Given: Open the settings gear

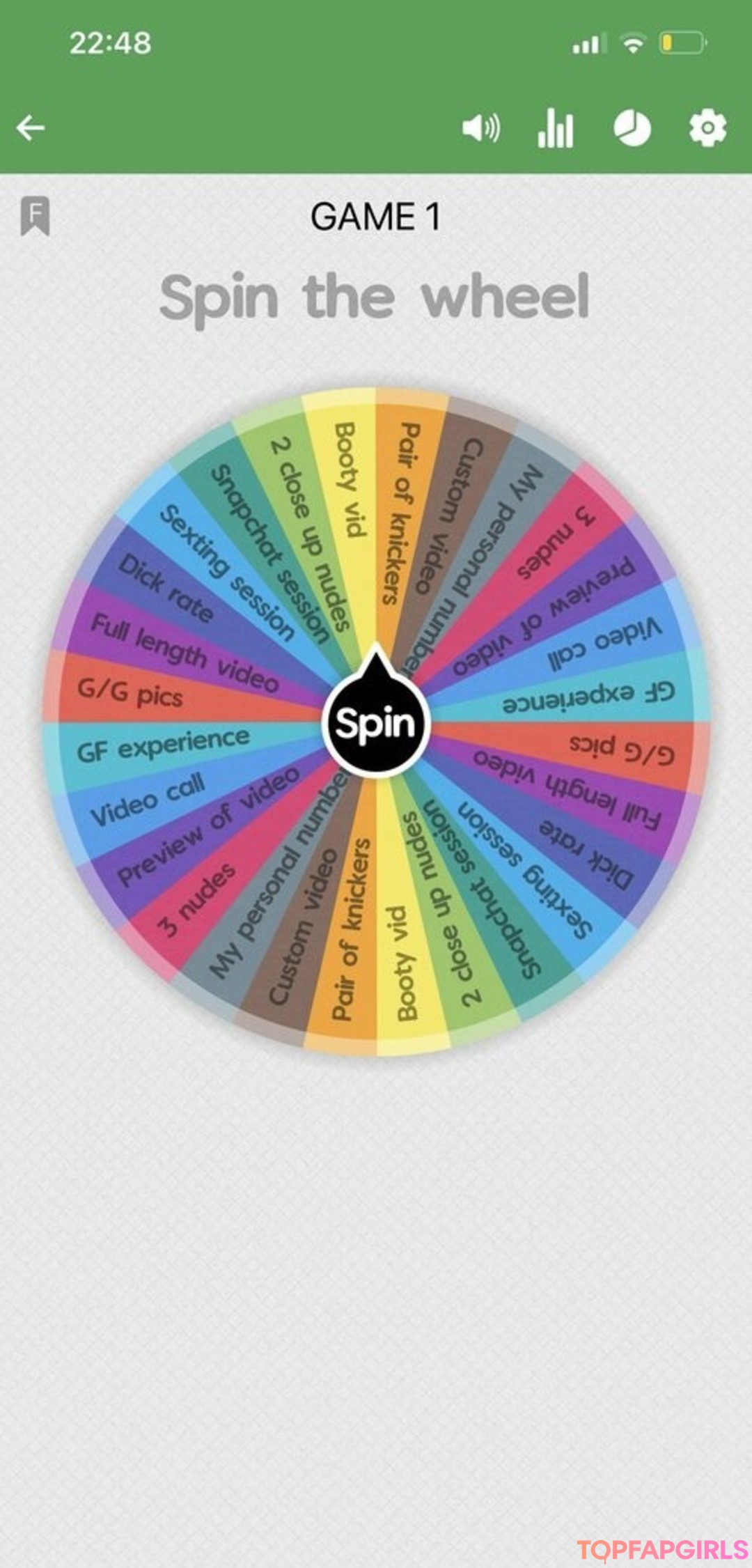Looking at the screenshot, I should pyautogui.click(x=707, y=128).
